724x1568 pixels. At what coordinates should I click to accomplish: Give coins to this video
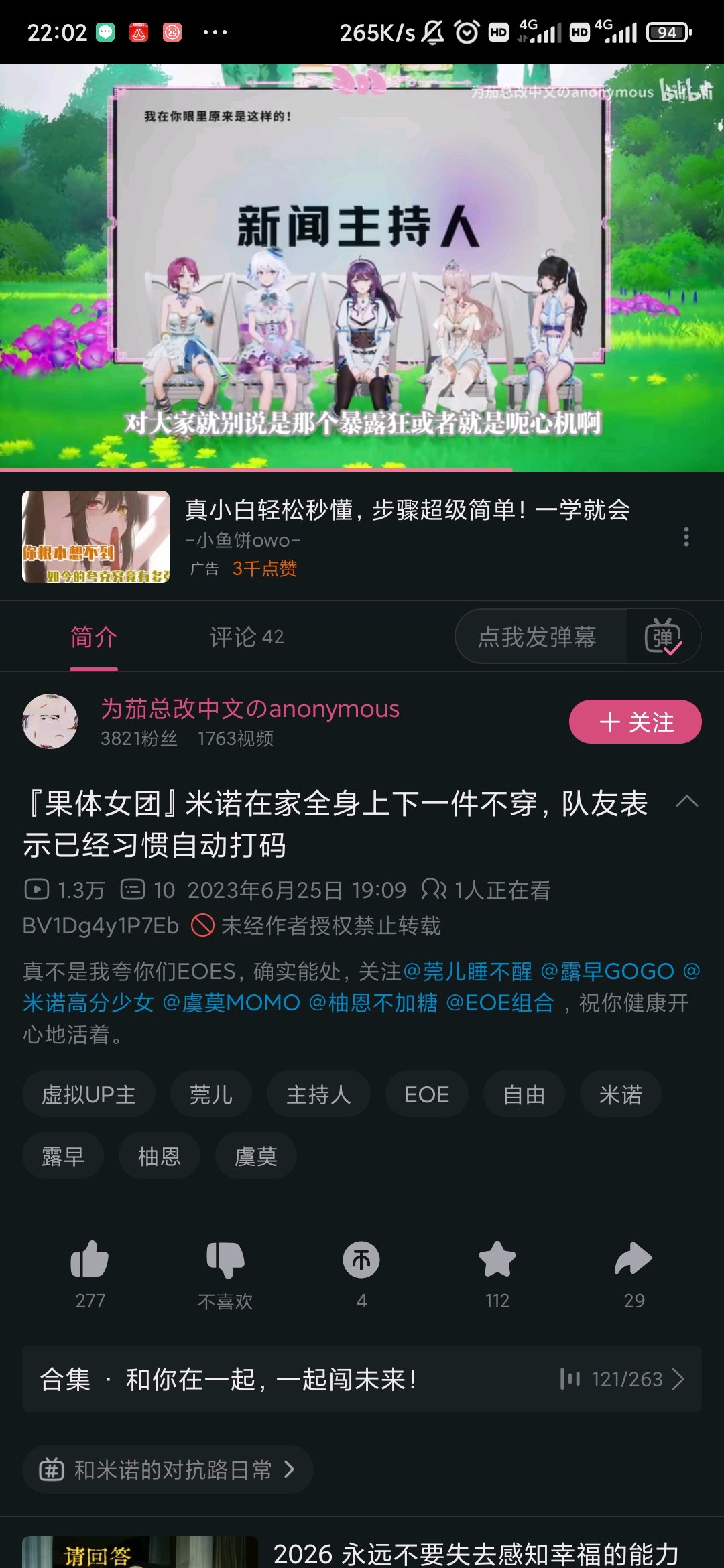click(361, 1261)
